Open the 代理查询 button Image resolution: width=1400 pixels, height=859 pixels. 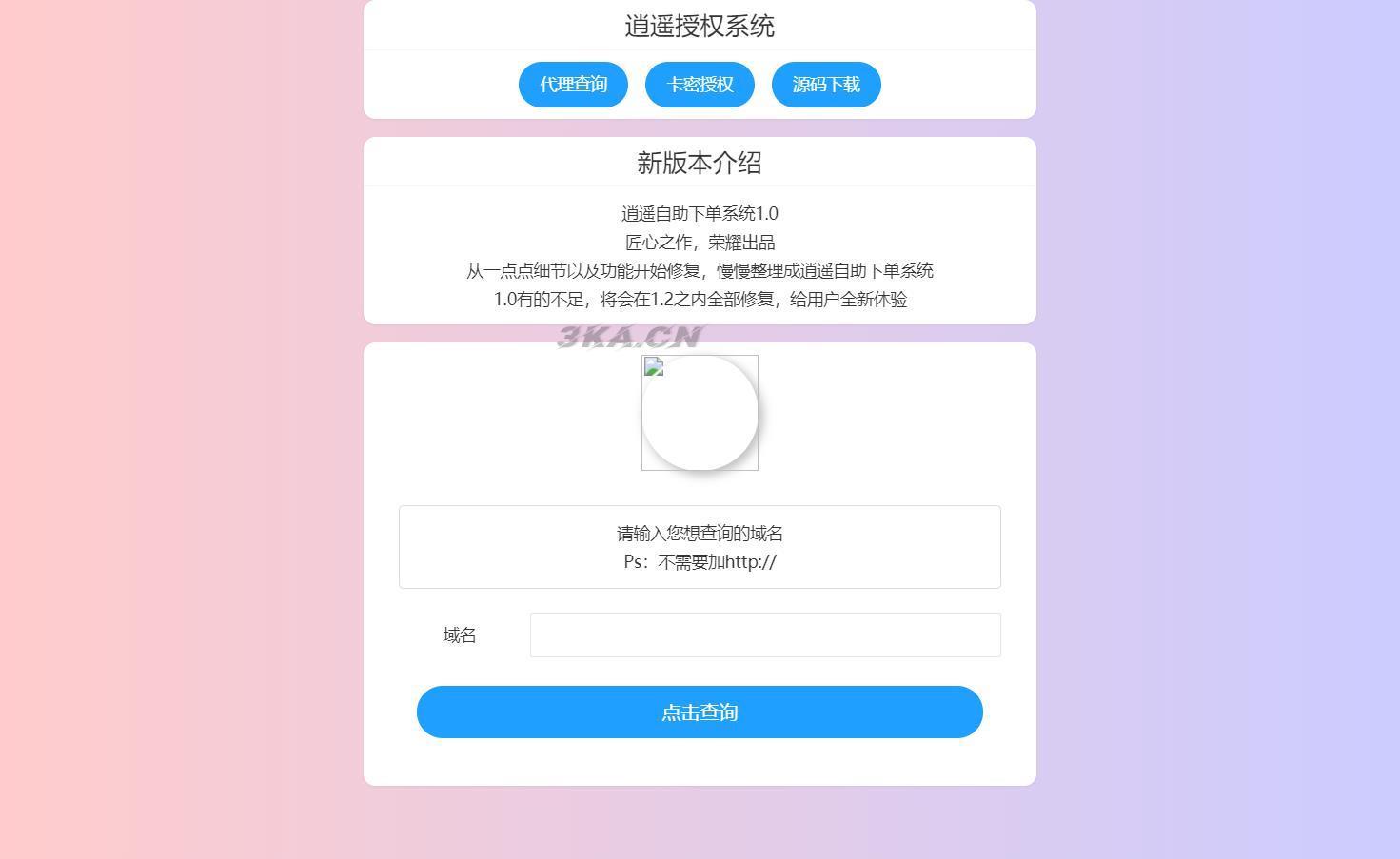click(573, 85)
